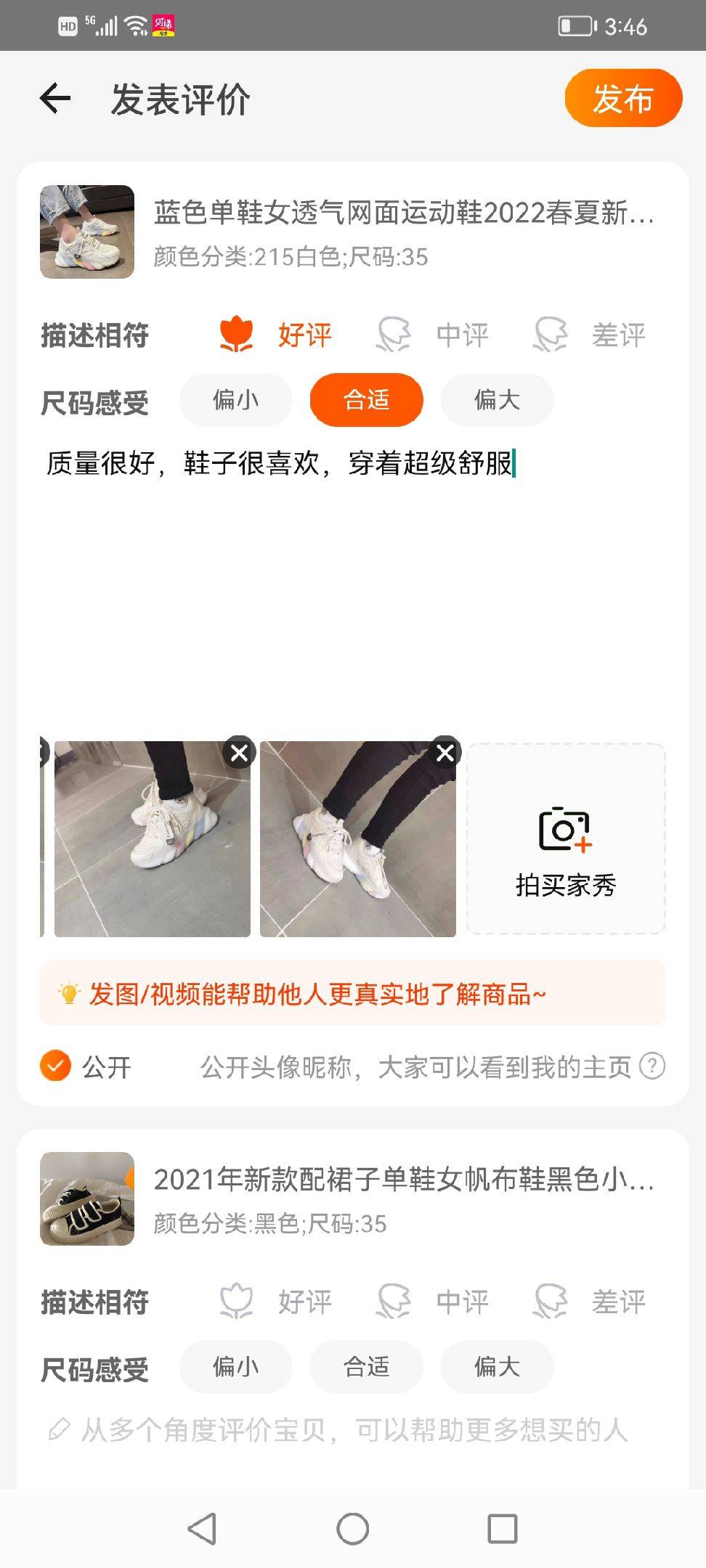706x1568 pixels.
Task: Uncheck the 公开 checkbox
Action: tap(56, 1066)
